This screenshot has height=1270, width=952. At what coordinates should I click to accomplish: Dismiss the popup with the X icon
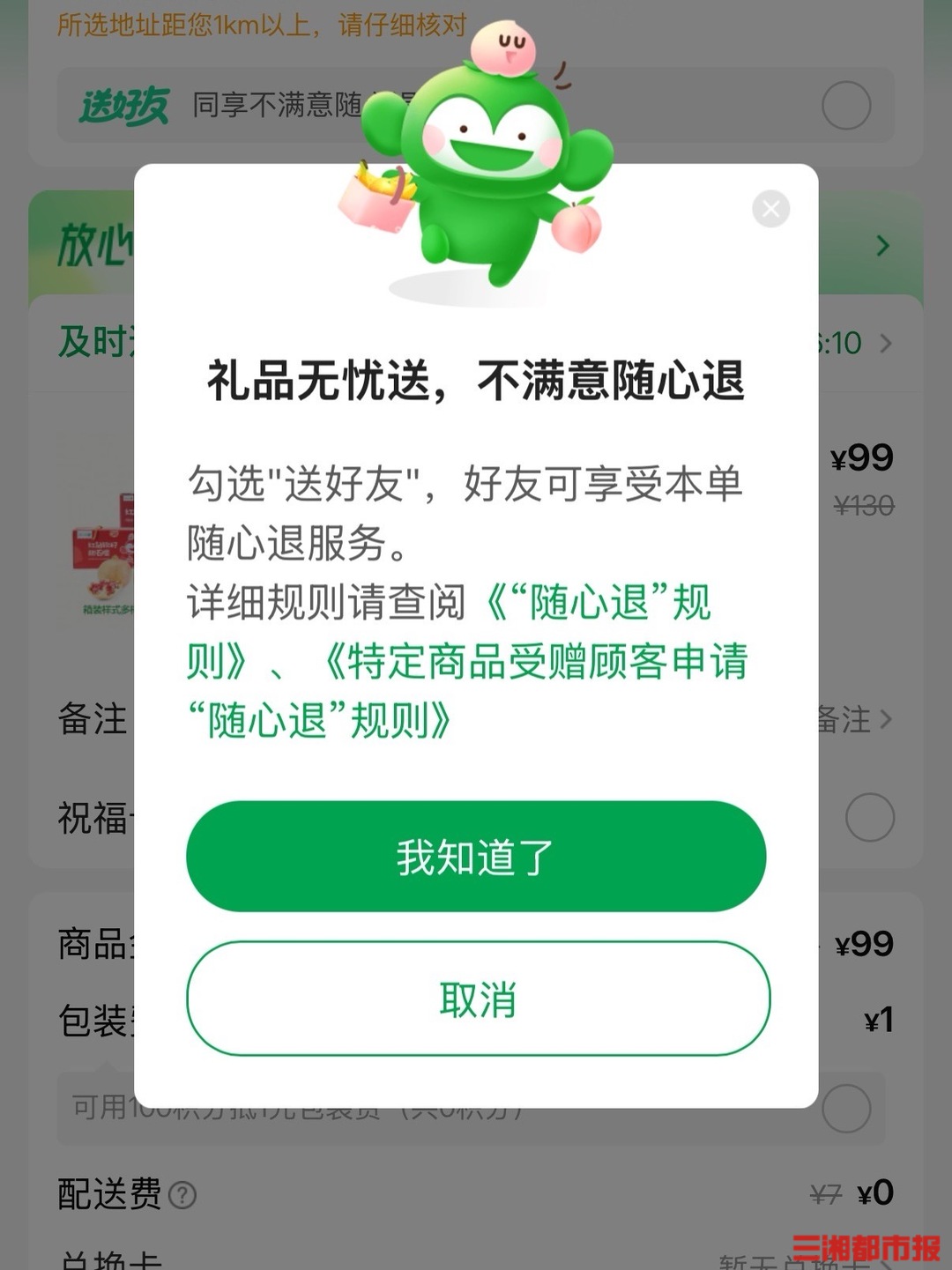770,209
